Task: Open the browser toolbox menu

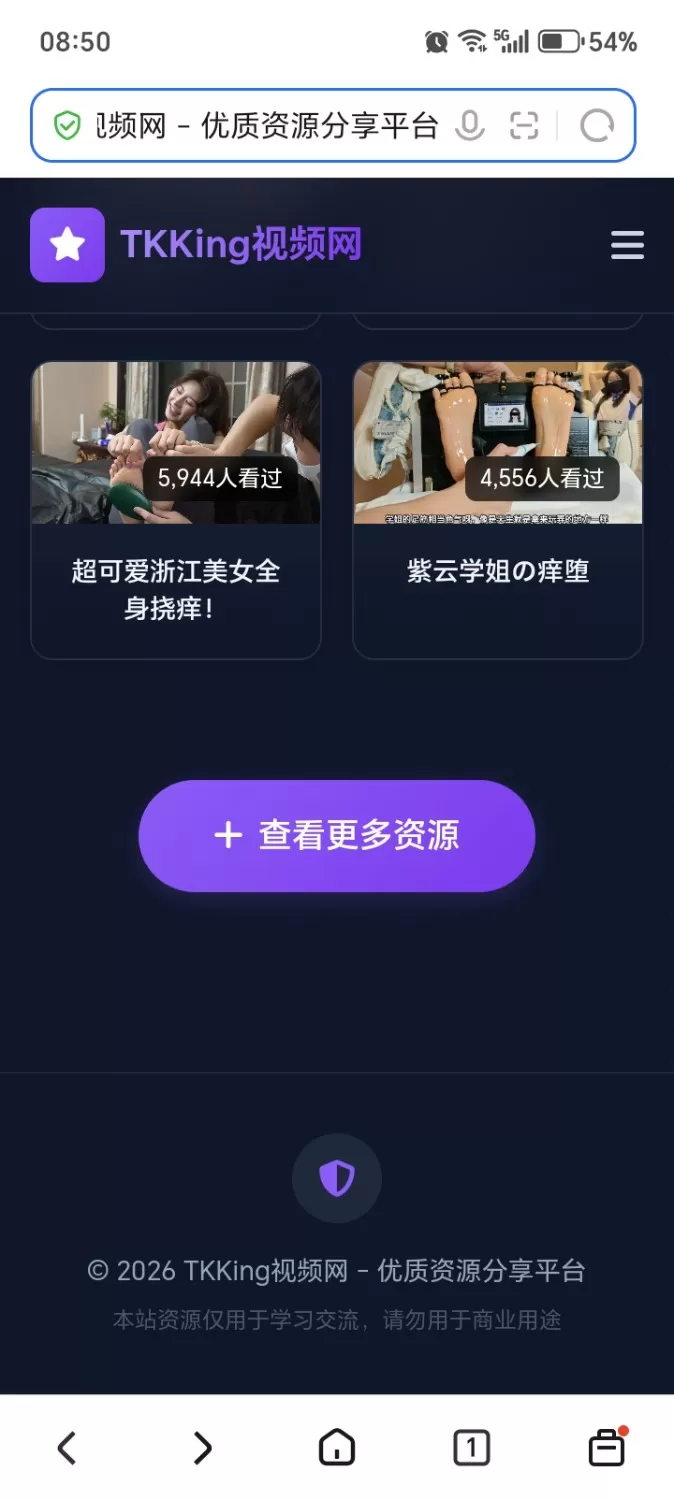Action: (606, 1447)
